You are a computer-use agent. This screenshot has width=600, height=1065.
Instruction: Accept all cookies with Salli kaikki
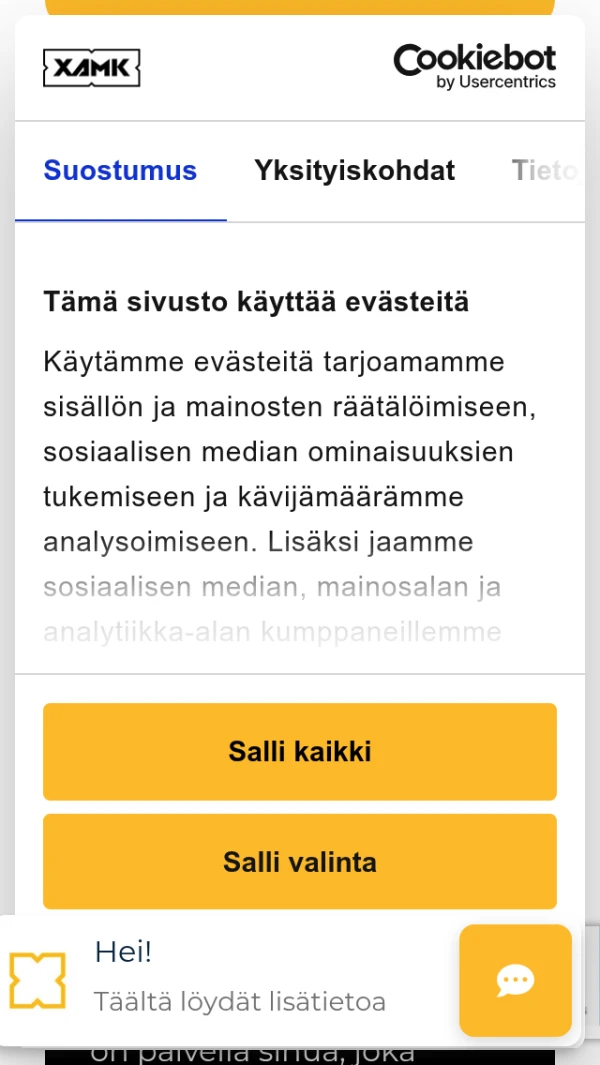coord(299,752)
